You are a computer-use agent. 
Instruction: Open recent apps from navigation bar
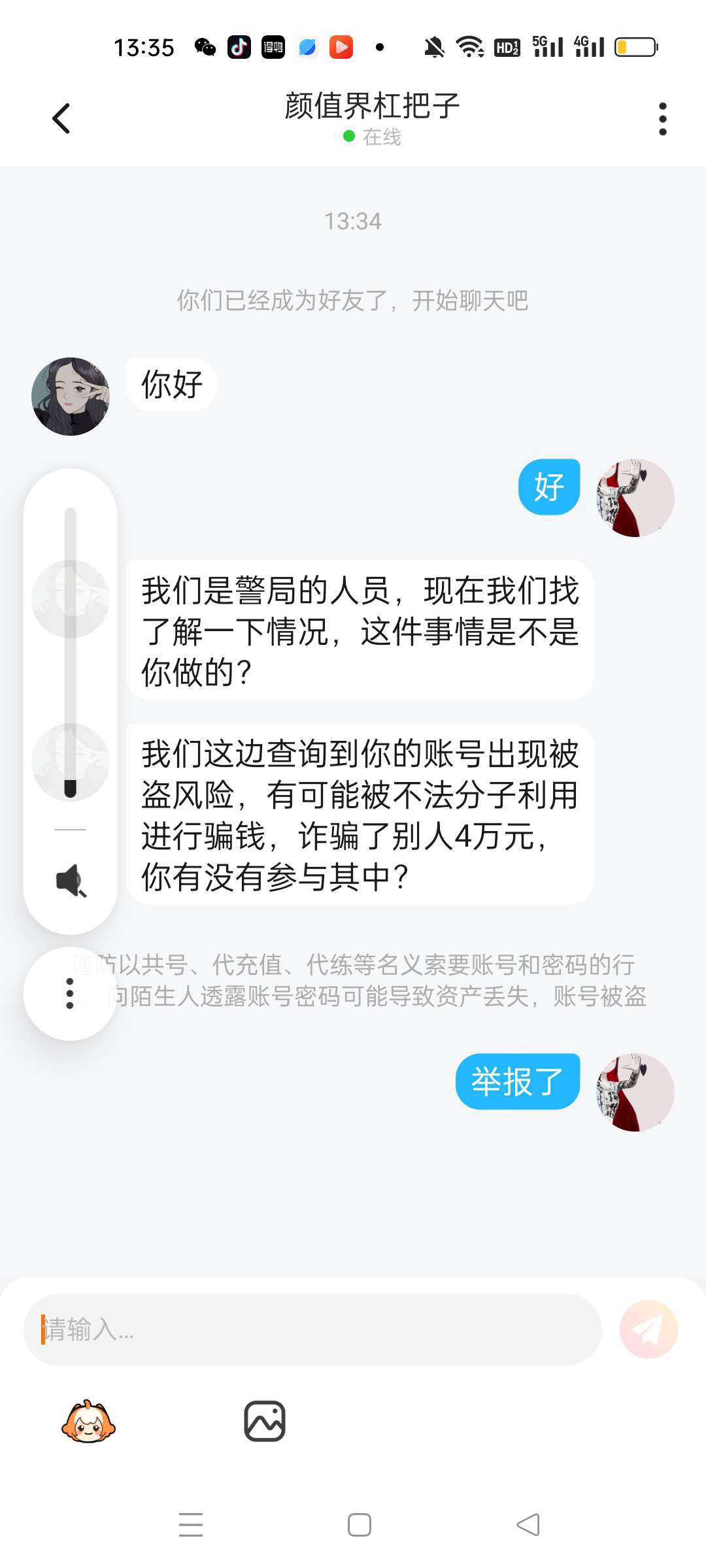point(191,1525)
